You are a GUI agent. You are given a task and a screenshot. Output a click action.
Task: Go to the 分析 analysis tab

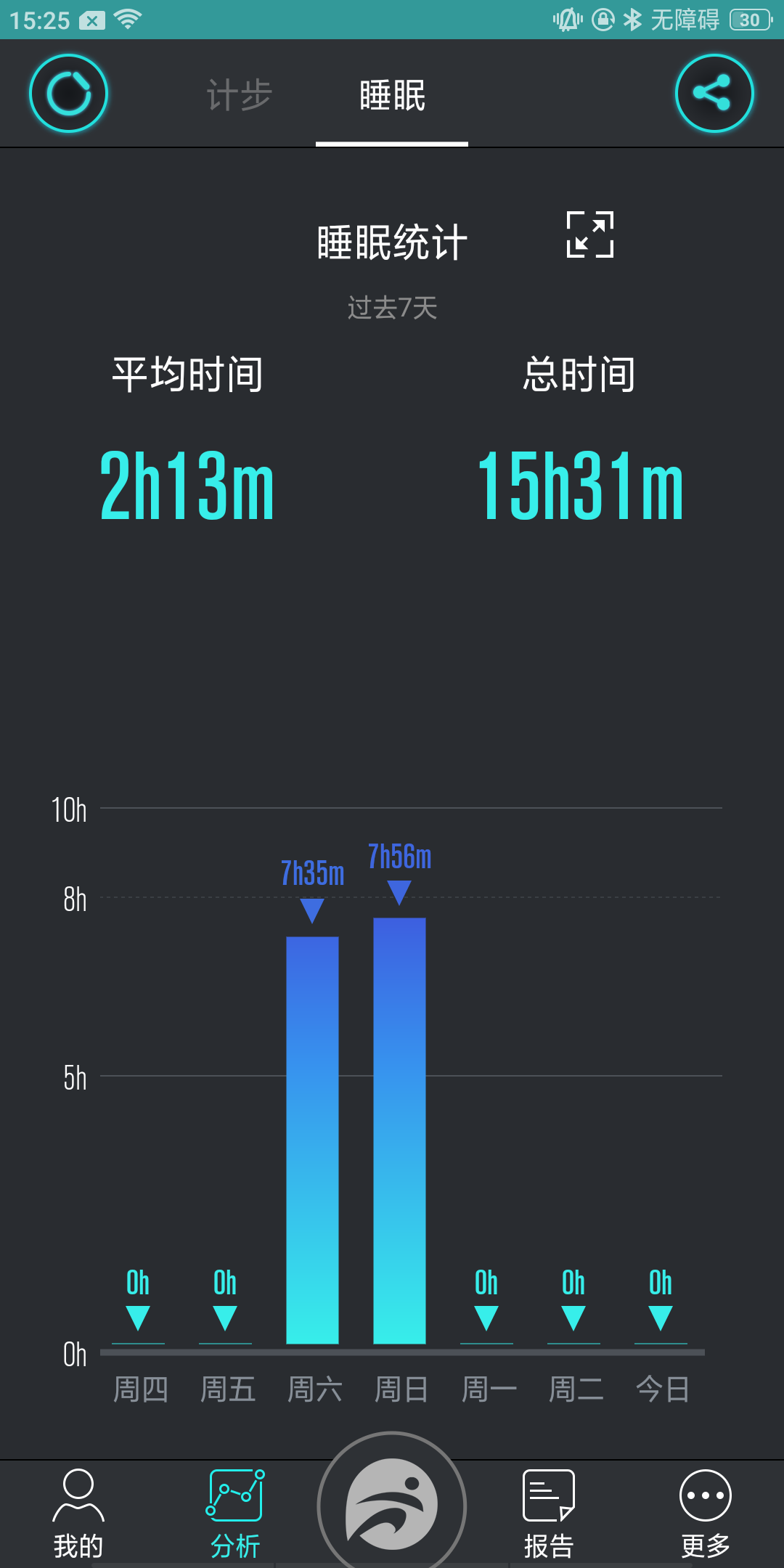click(235, 1514)
